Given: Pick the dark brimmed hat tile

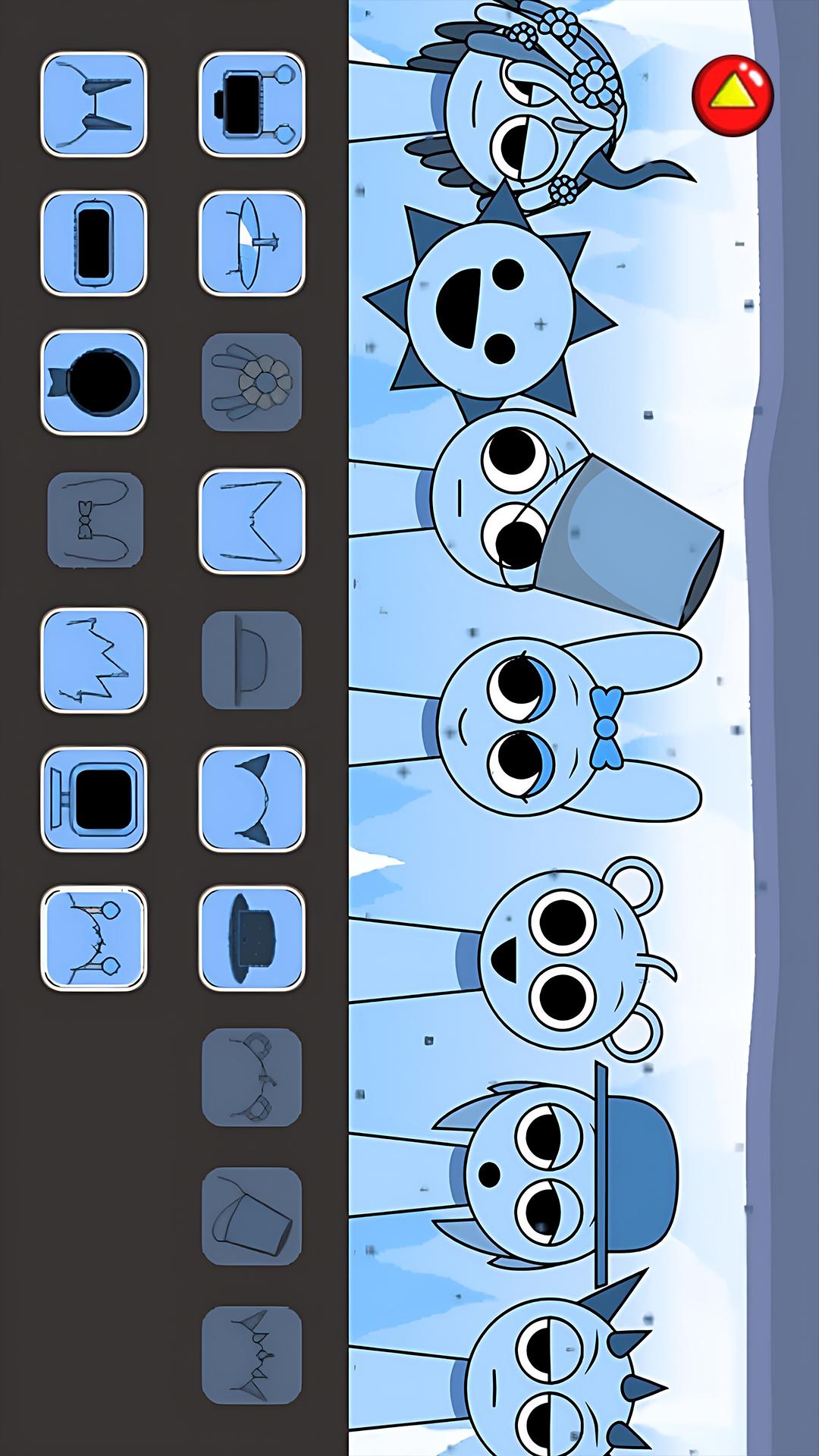Looking at the screenshot, I should 252,938.
